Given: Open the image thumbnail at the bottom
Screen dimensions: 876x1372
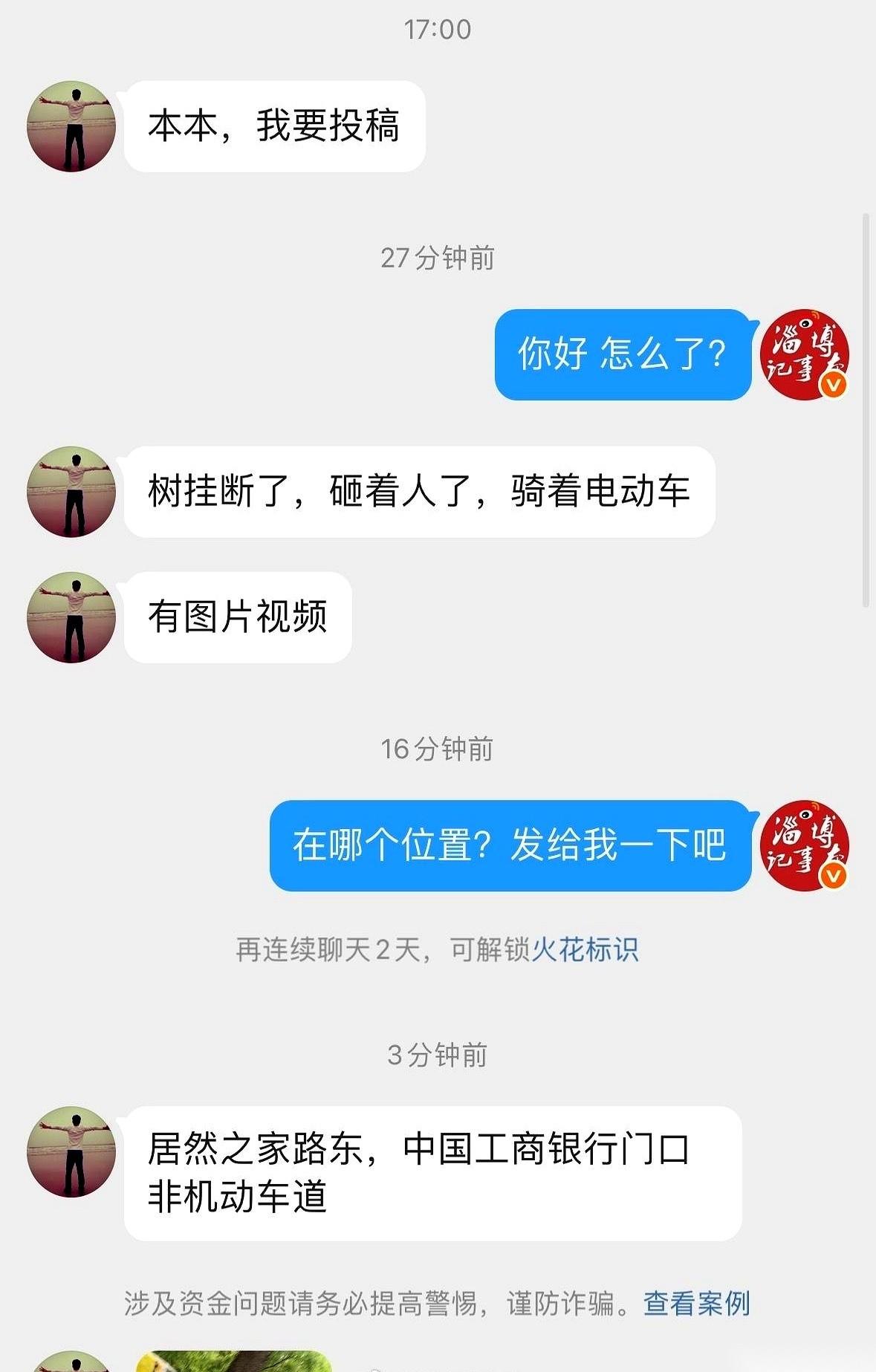Looking at the screenshot, I should tap(233, 1361).
